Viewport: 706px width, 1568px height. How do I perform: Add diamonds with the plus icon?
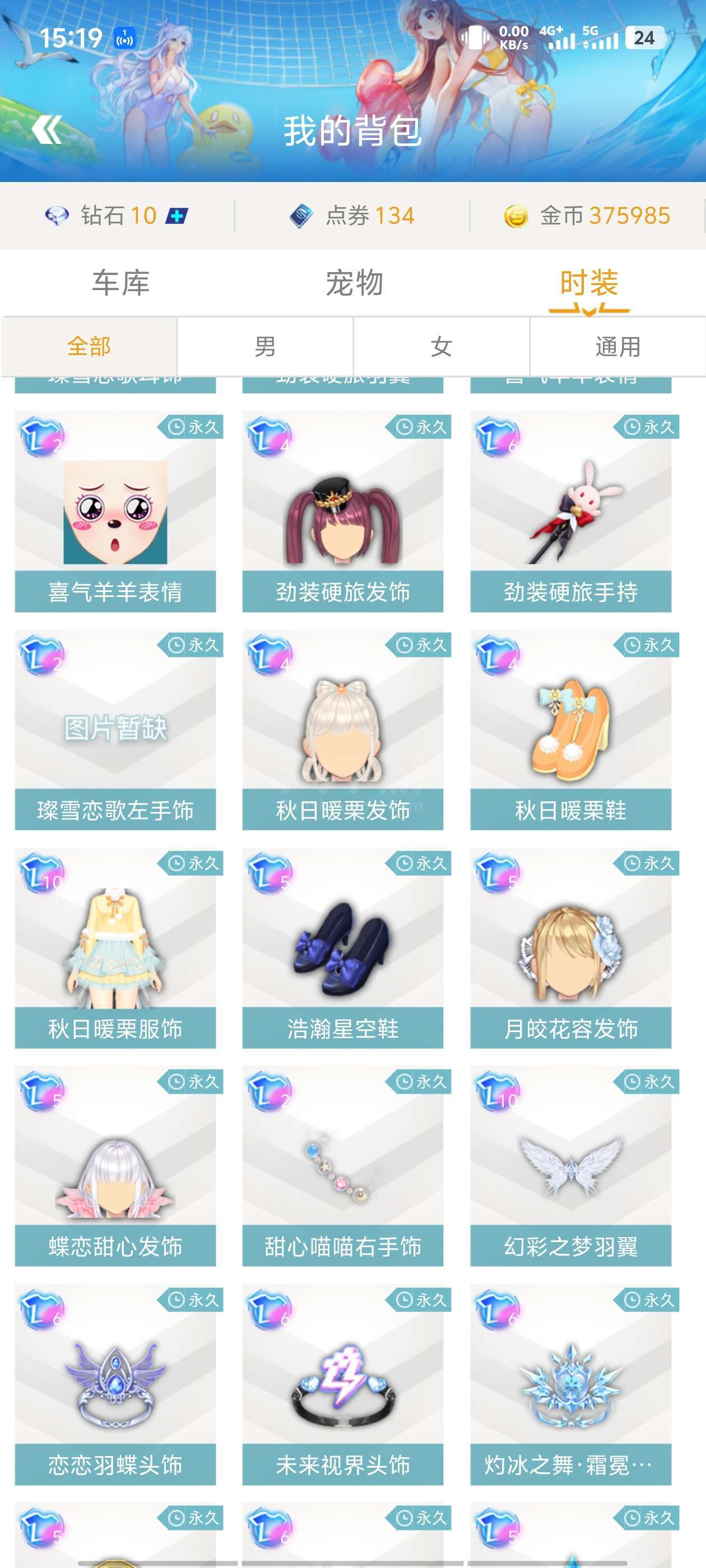[x=176, y=216]
